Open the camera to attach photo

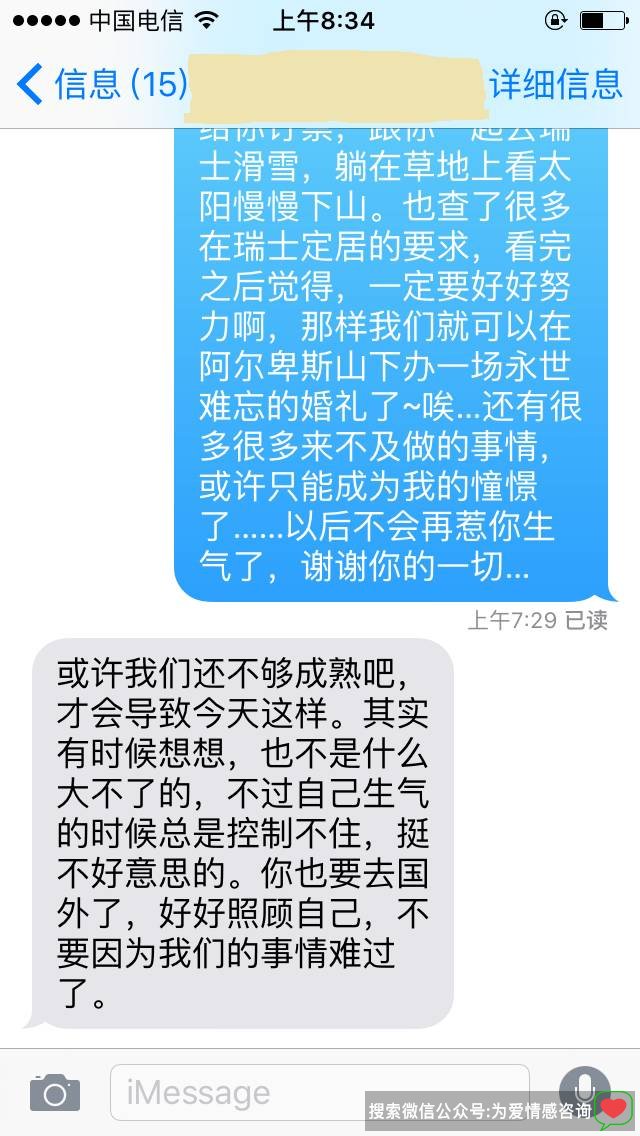pos(55,1092)
